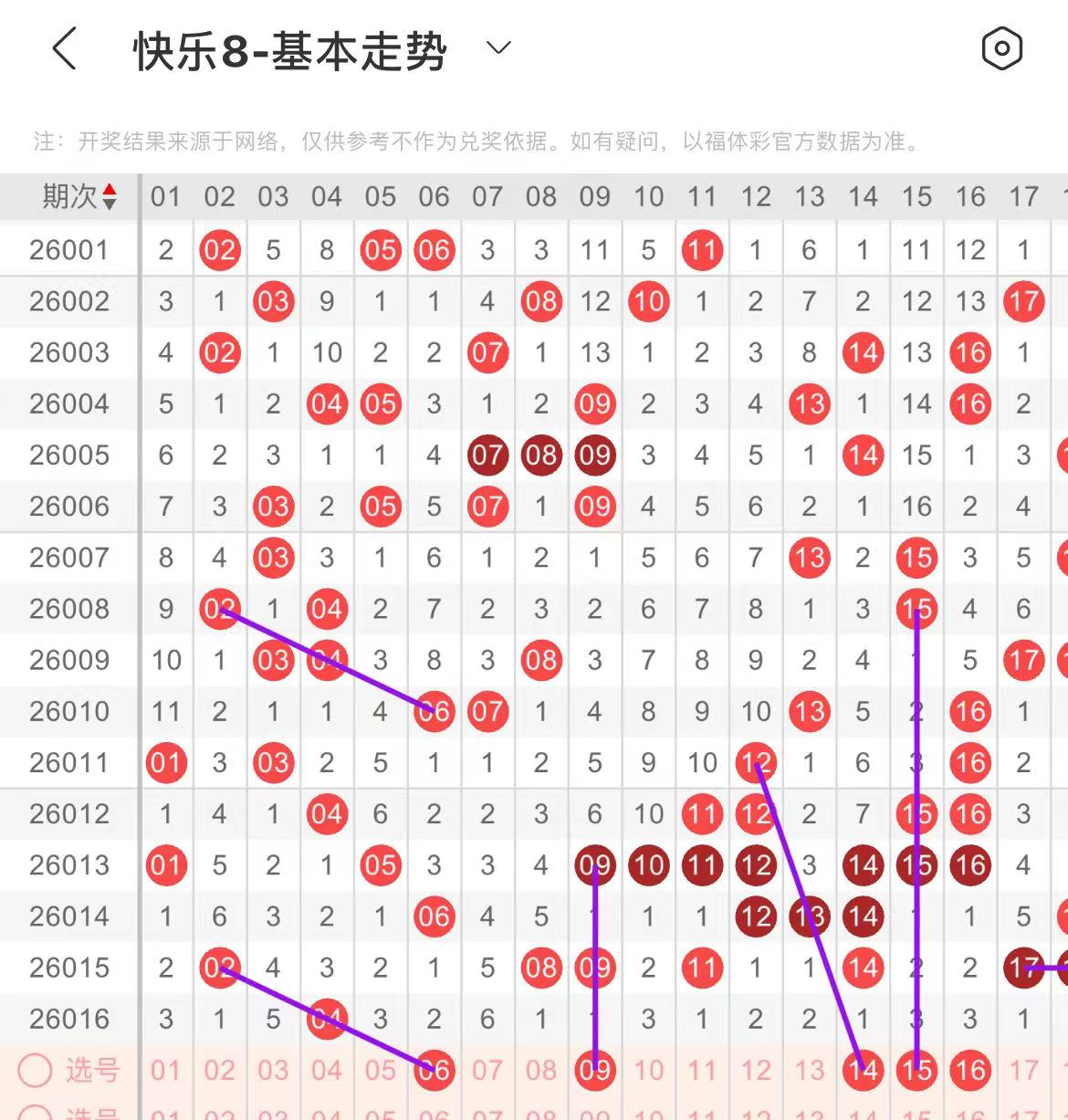Deselect number 16 in the first 选号 row
Viewport: 1068px width, 1120px height.
coord(970,1070)
